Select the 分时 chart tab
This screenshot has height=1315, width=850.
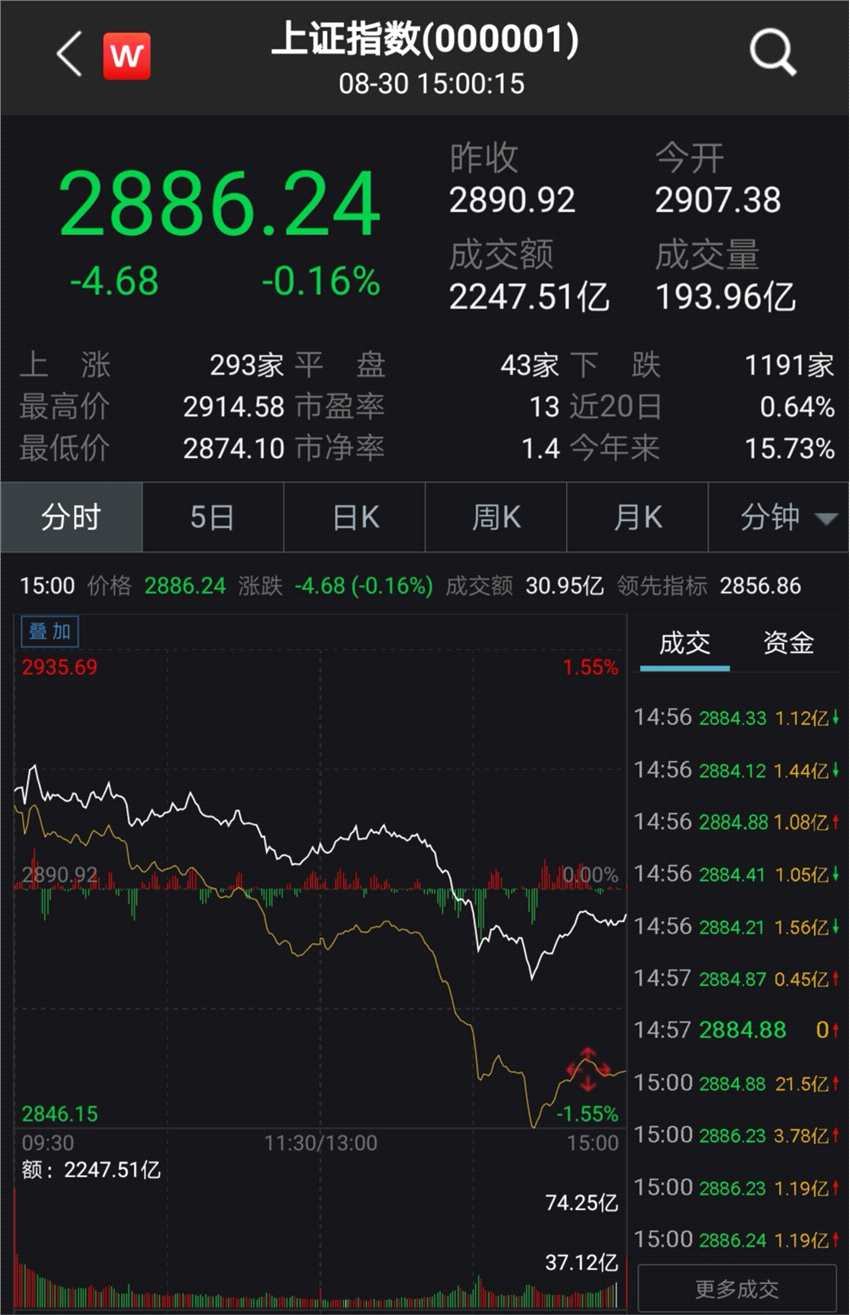[x=71, y=517]
